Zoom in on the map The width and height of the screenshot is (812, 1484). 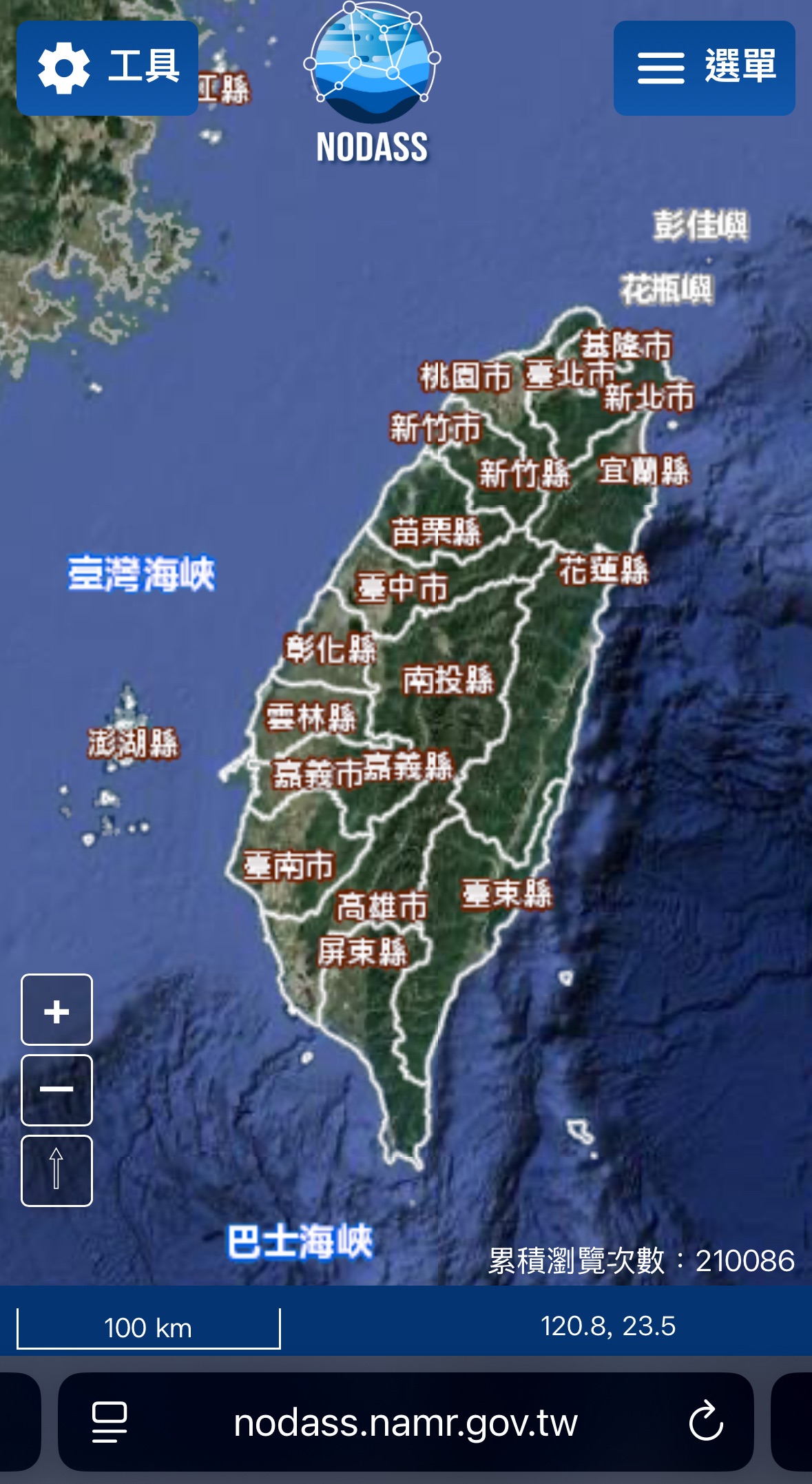(56, 1010)
